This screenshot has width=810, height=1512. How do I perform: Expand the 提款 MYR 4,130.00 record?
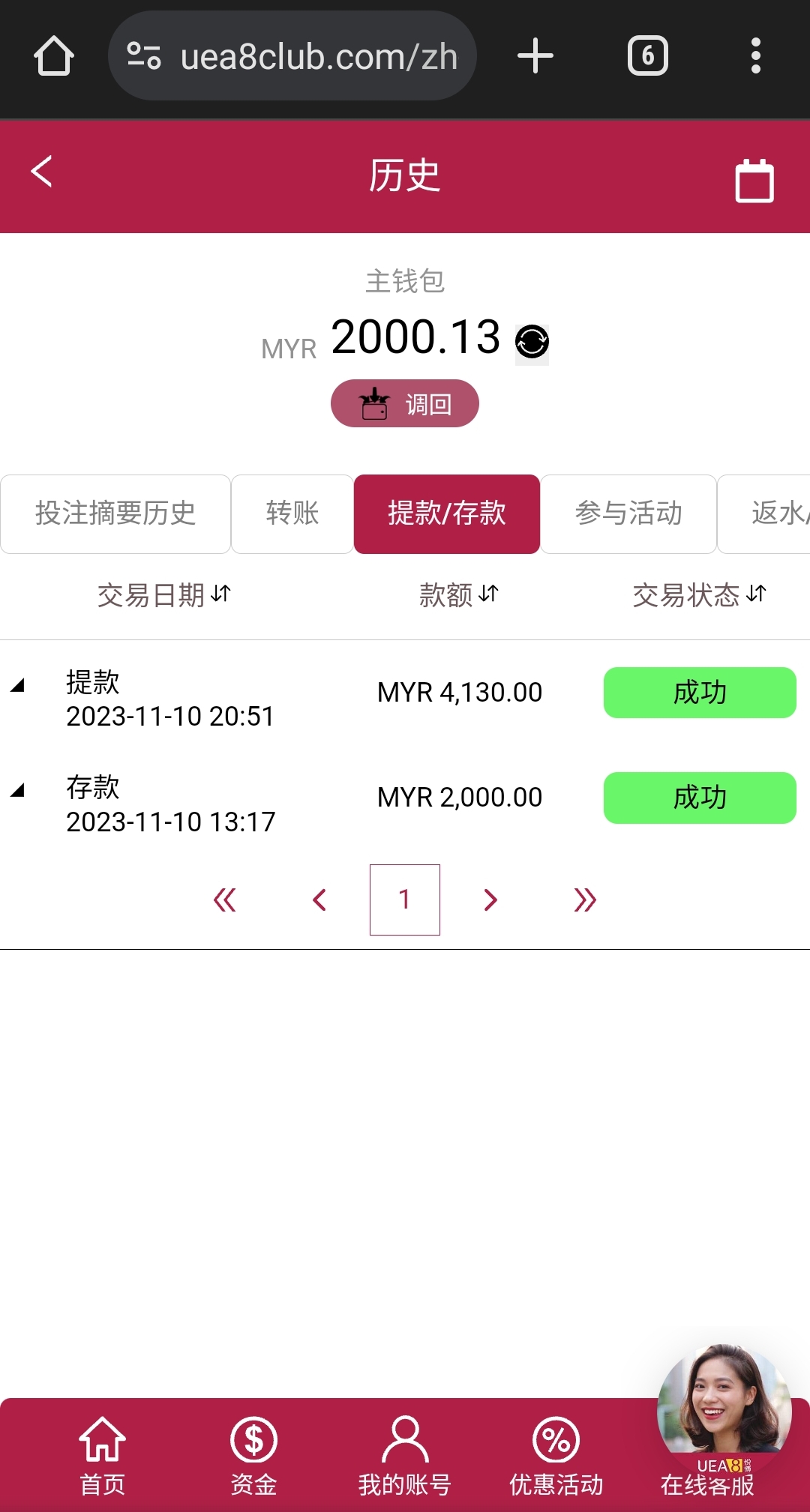(18, 685)
